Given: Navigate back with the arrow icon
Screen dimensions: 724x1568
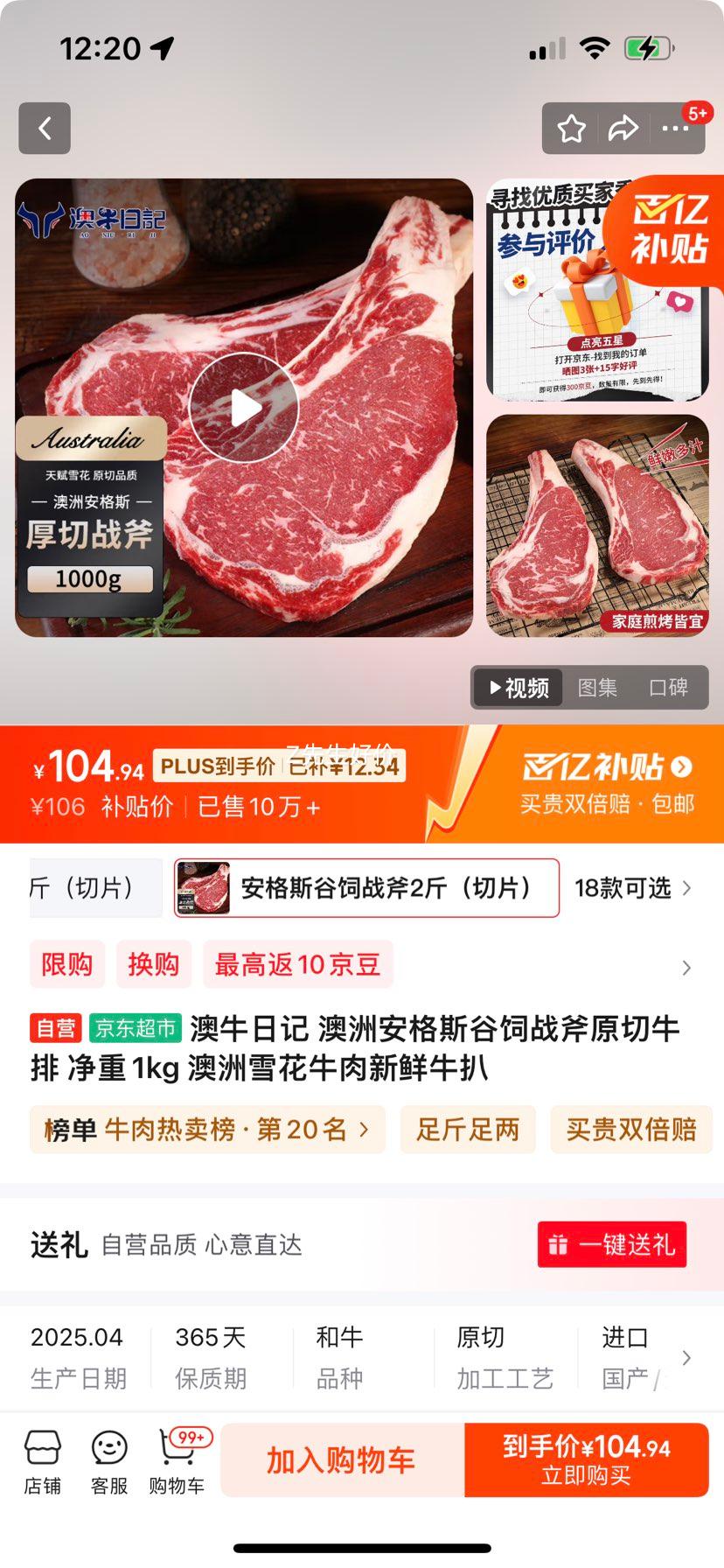Looking at the screenshot, I should tap(44, 128).
